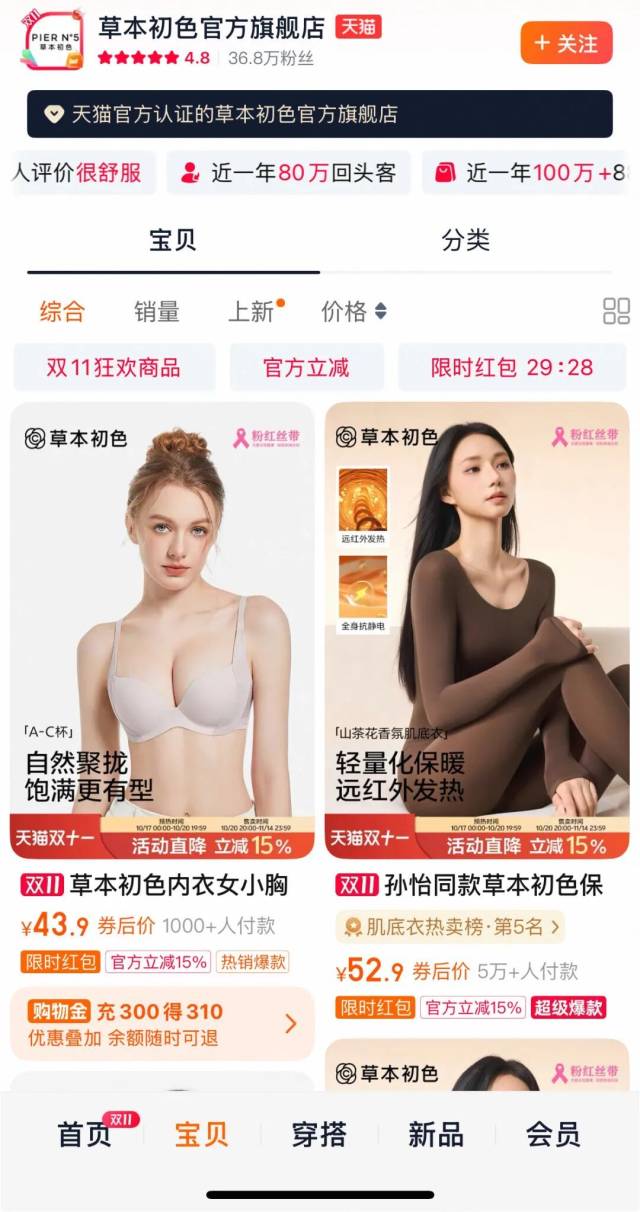Viewport: 640px width, 1212px height.
Task: Go to the 首页 bottom tab
Action: [86, 1134]
